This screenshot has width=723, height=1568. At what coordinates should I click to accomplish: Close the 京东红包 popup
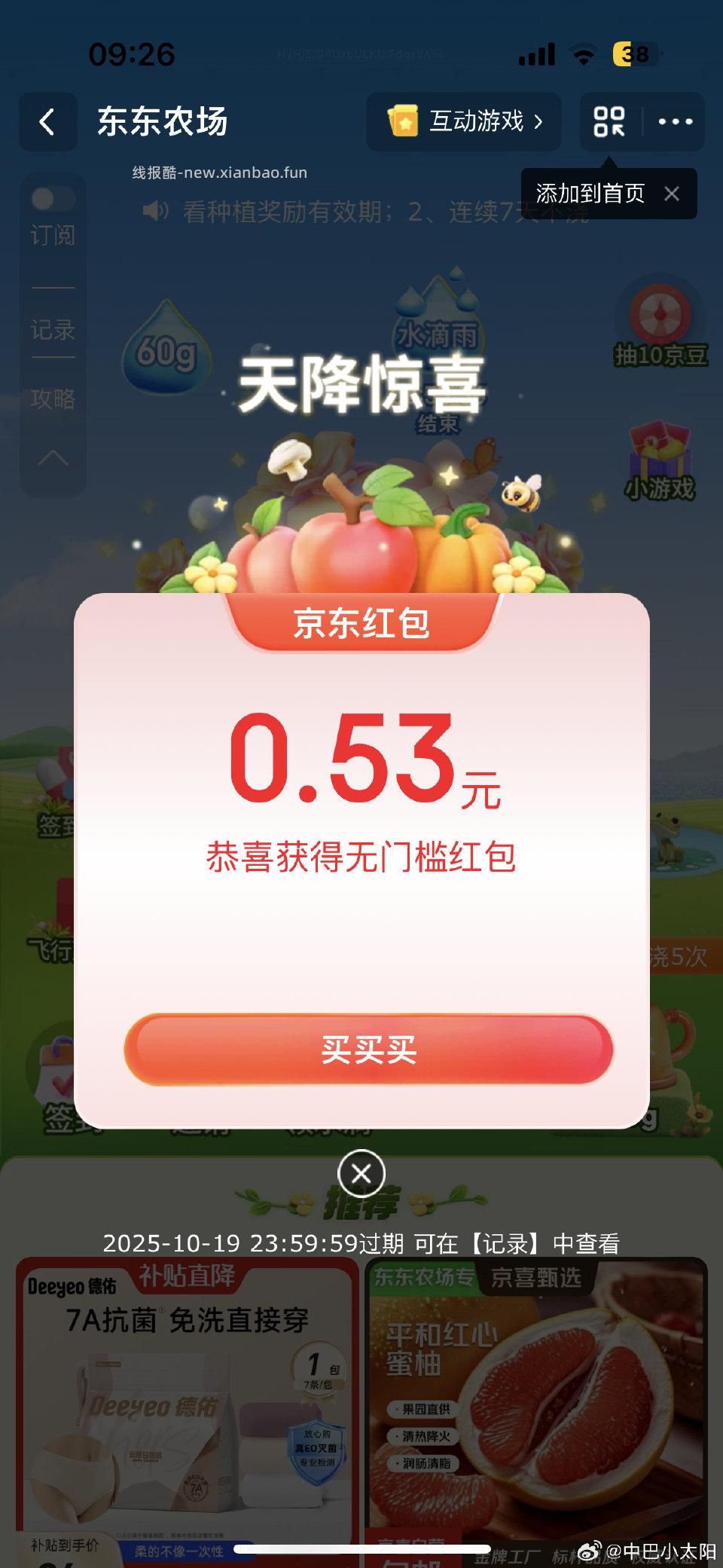point(361,1174)
